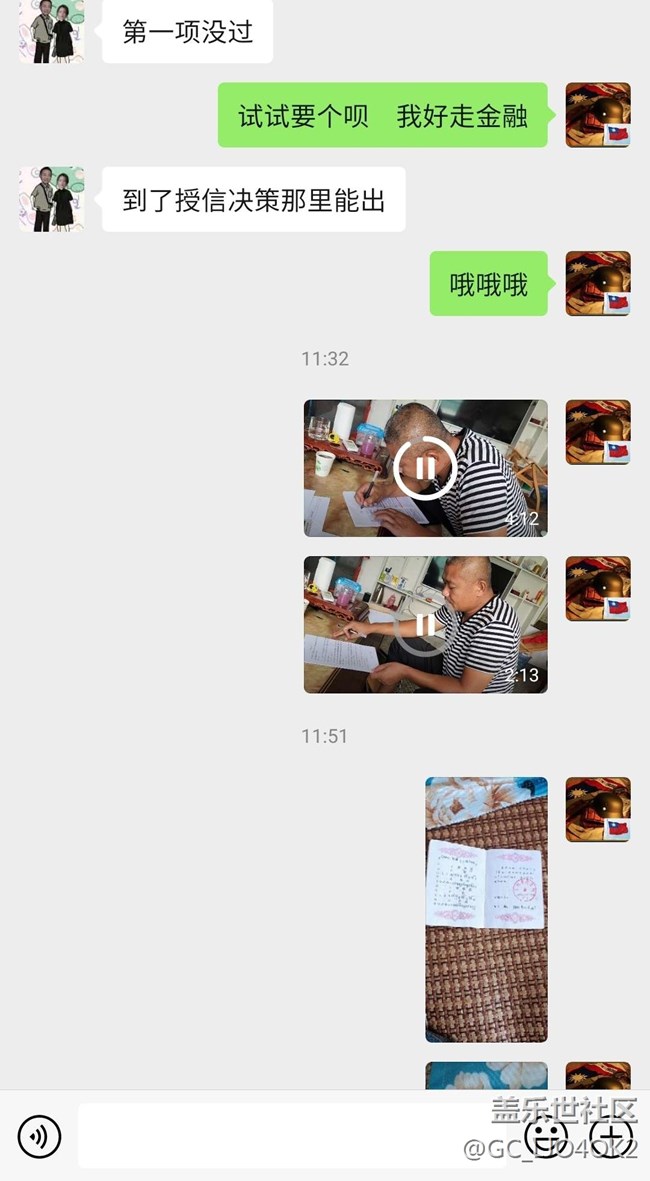
Task: Open the photo of the booklet
Action: (486, 909)
